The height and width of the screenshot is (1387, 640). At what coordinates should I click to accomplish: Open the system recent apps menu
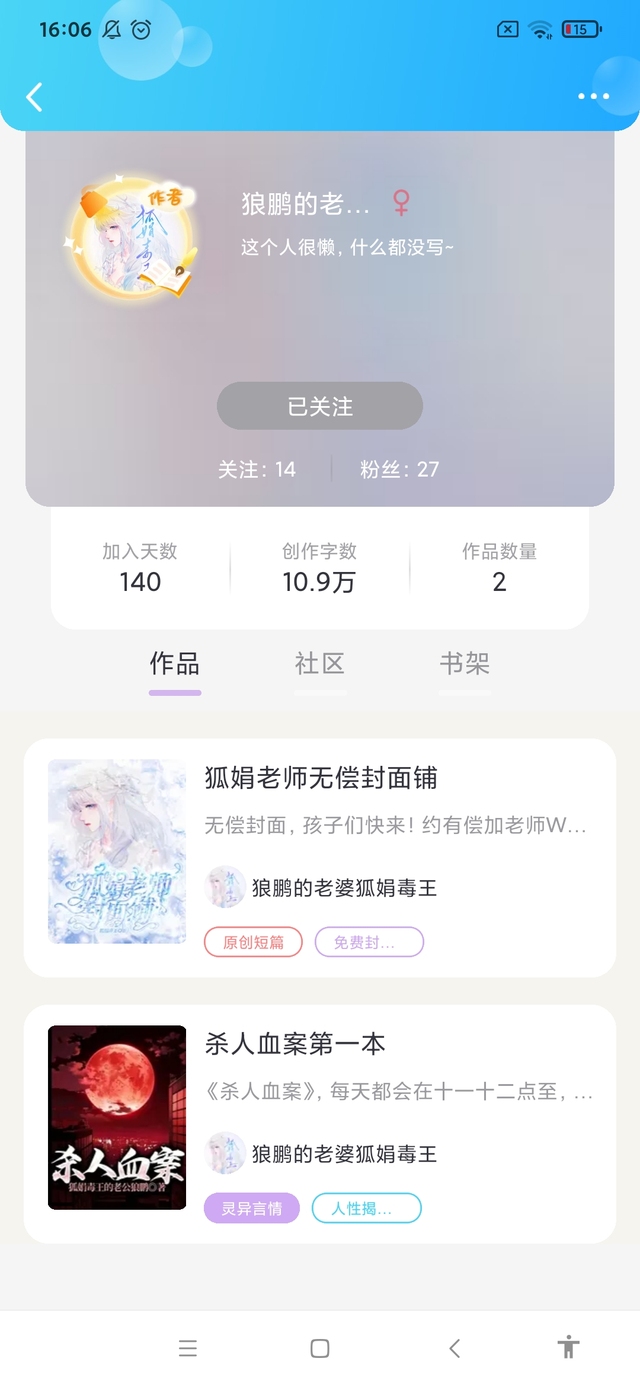pyautogui.click(x=188, y=1348)
